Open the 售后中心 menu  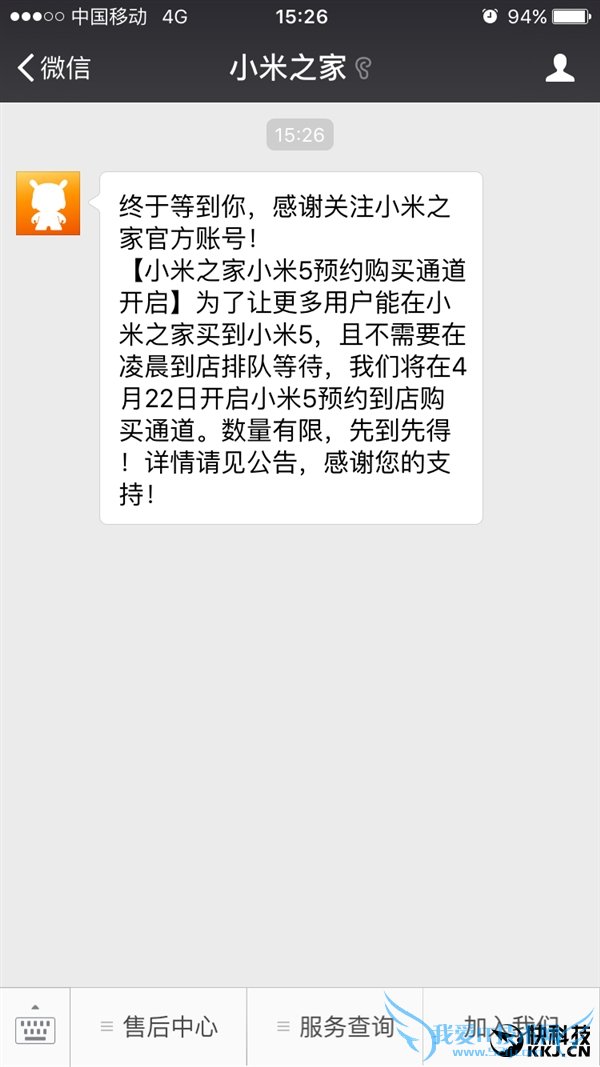[x=159, y=1027]
